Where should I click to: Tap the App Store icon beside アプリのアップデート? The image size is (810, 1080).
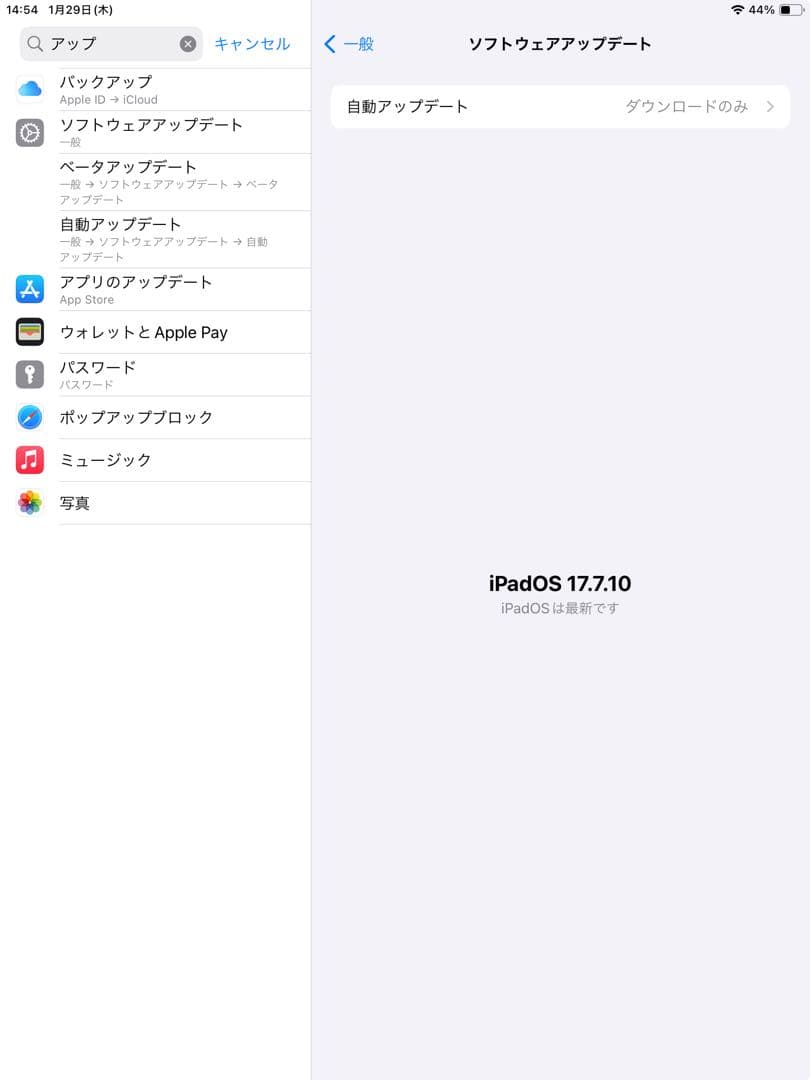[28, 289]
